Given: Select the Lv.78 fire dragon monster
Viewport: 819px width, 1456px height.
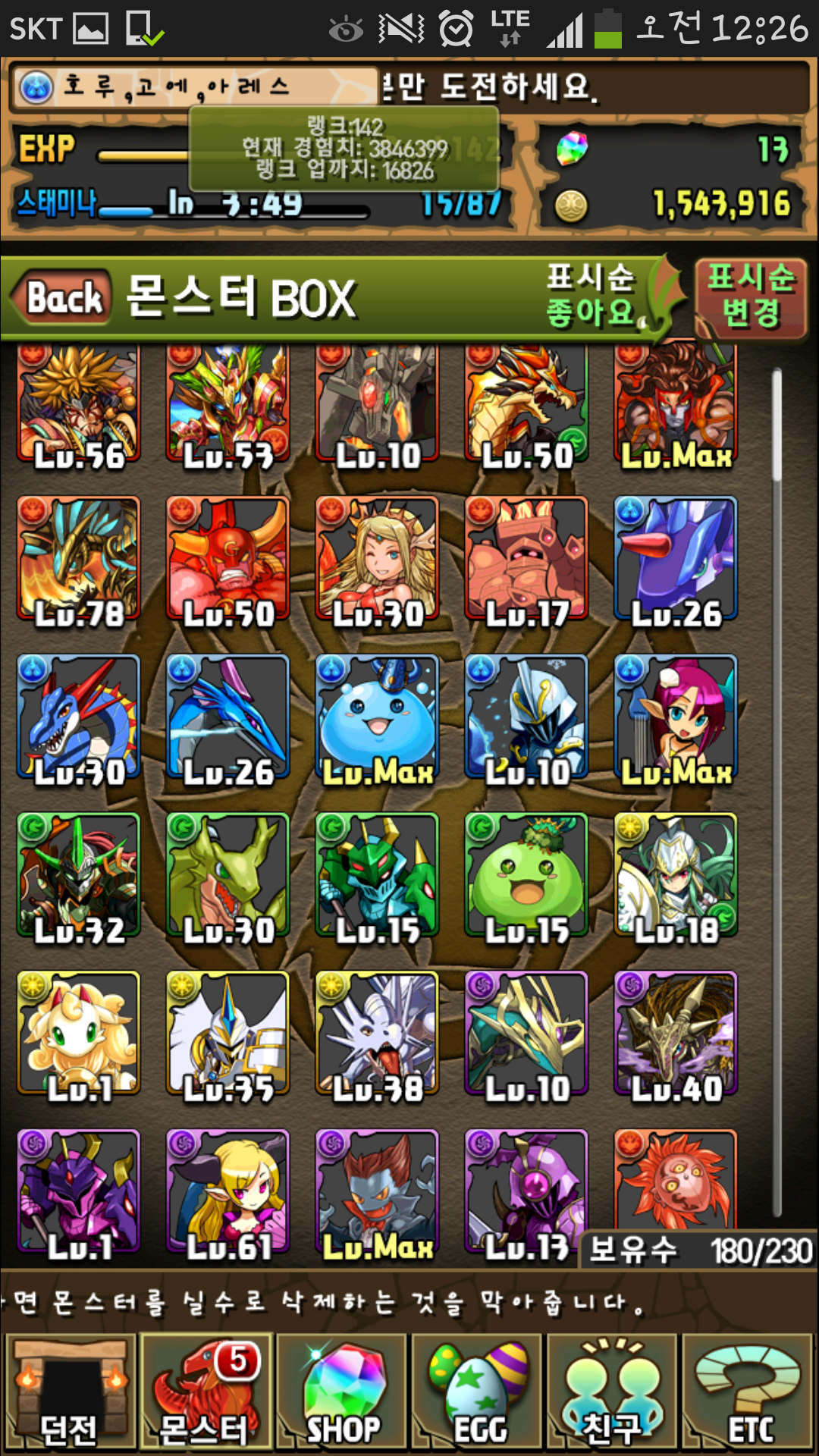Looking at the screenshot, I should click(79, 560).
